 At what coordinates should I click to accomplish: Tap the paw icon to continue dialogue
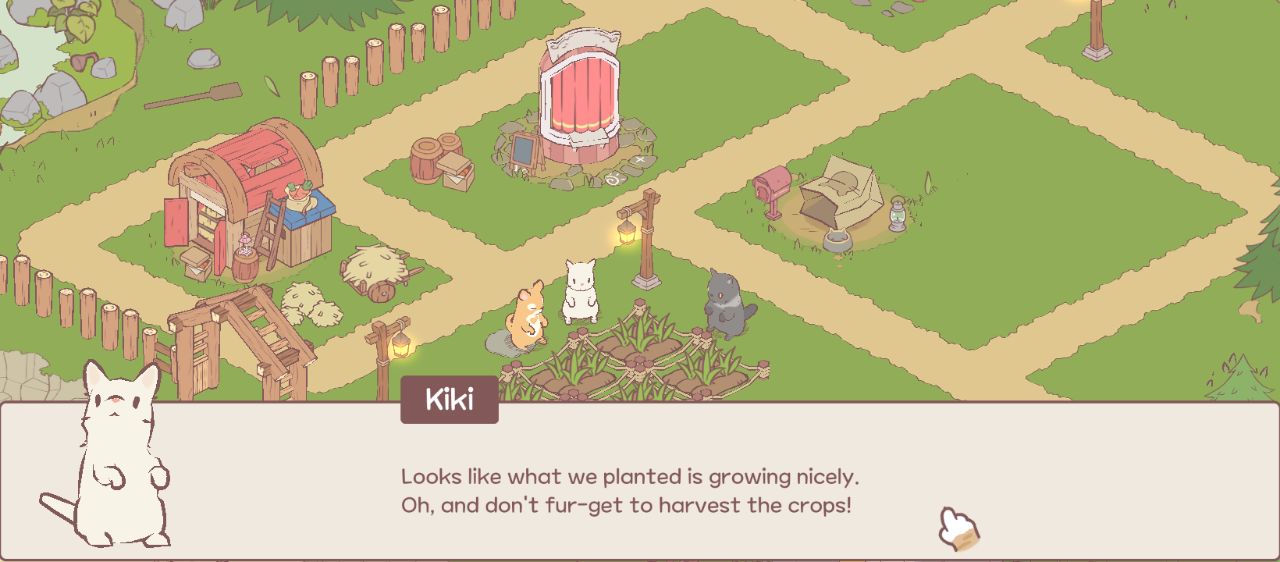[958, 529]
